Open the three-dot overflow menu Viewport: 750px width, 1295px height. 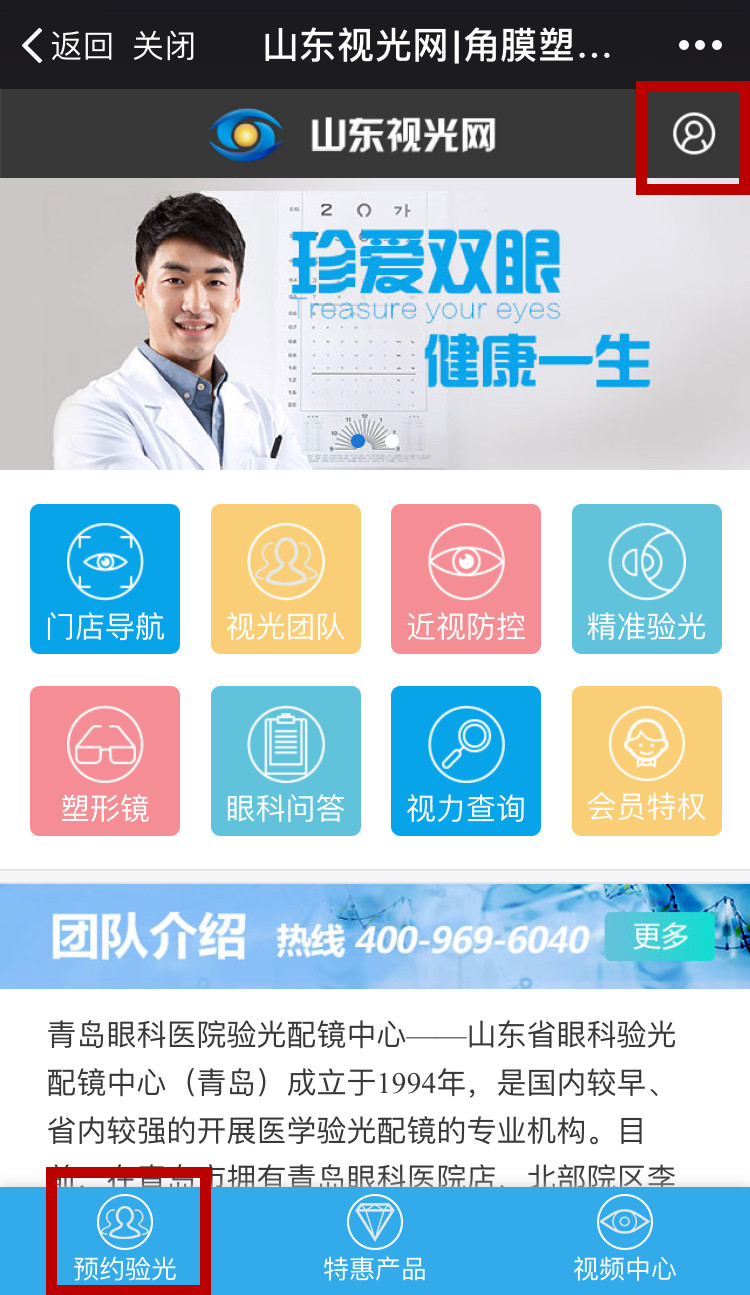pos(700,46)
